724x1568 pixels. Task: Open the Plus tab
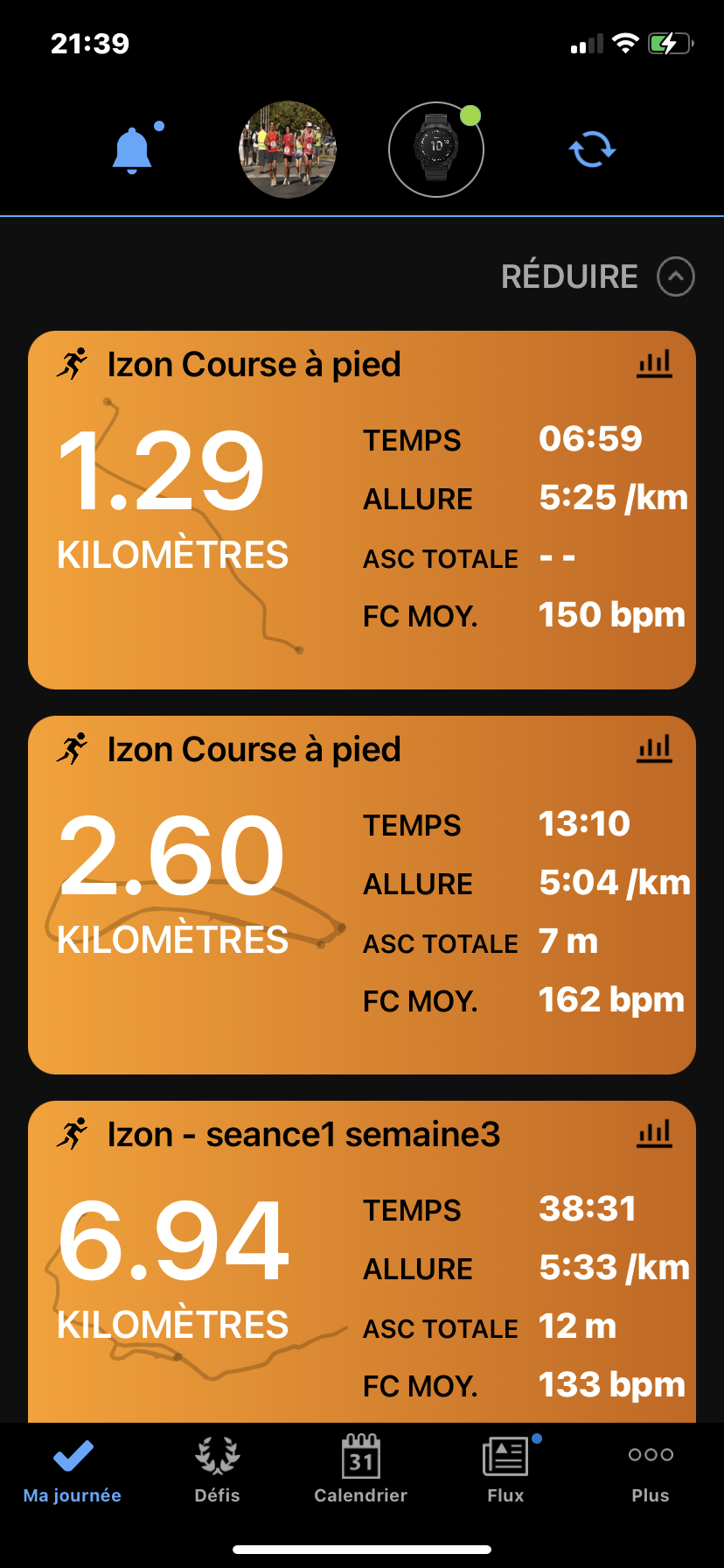(x=651, y=1470)
